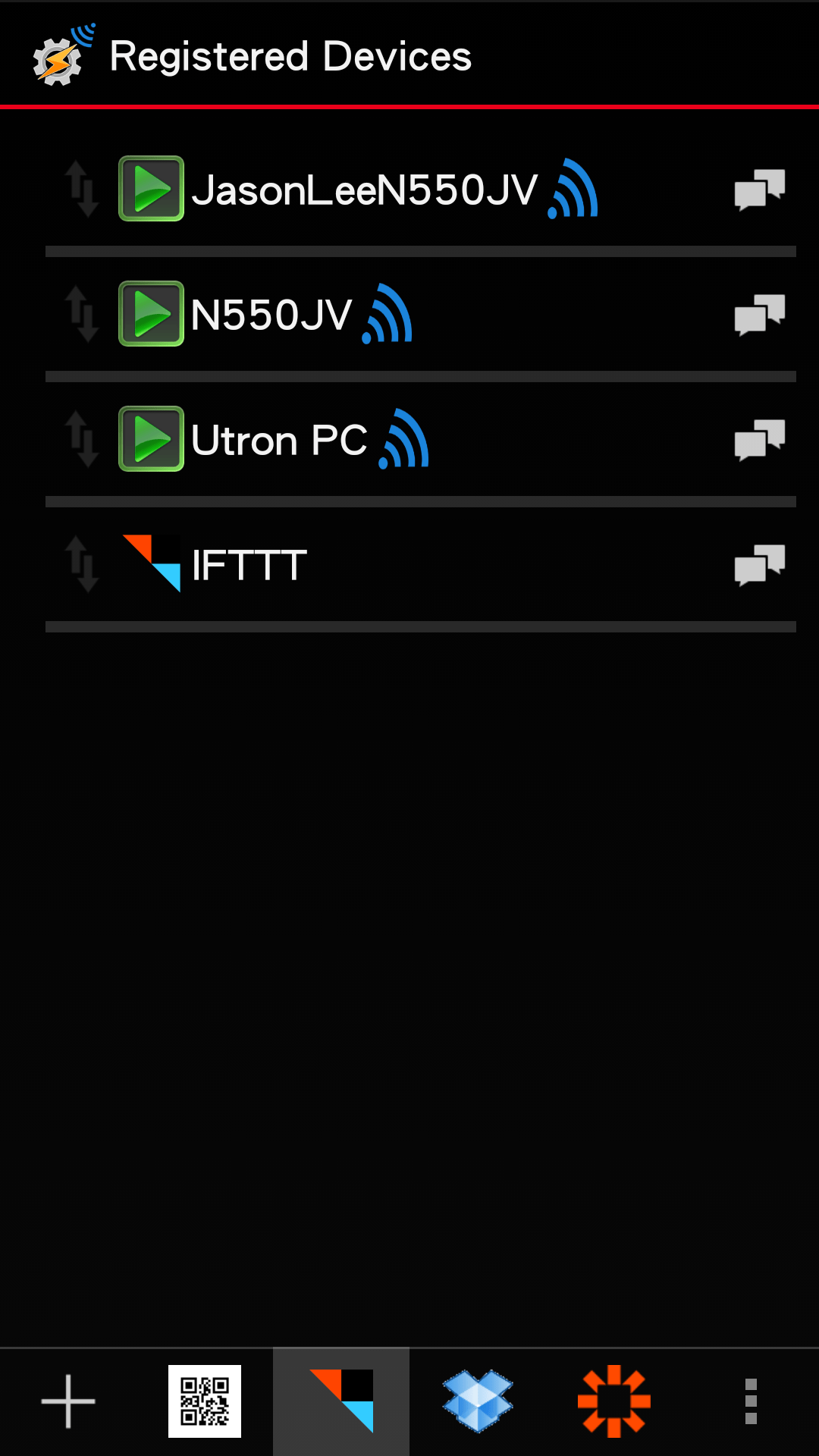Image resolution: width=819 pixels, height=1456 pixels.
Task: Open the Zapier toolbar option
Action: [x=614, y=1401]
